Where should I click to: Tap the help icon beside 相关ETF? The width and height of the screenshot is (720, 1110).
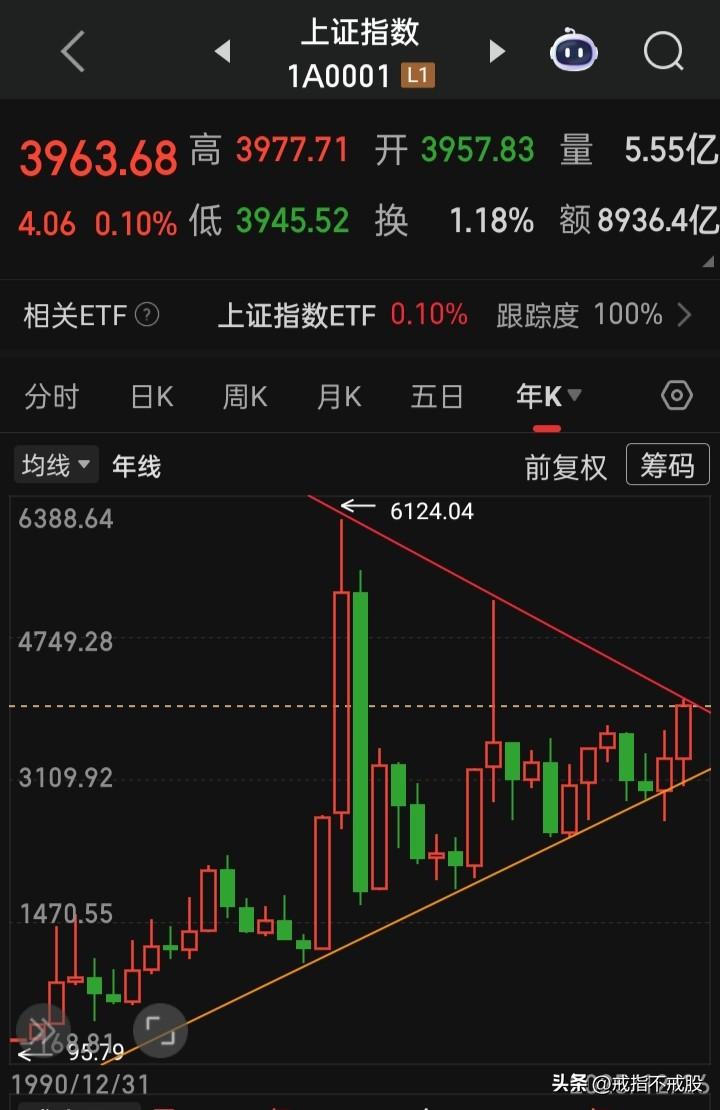(x=146, y=315)
